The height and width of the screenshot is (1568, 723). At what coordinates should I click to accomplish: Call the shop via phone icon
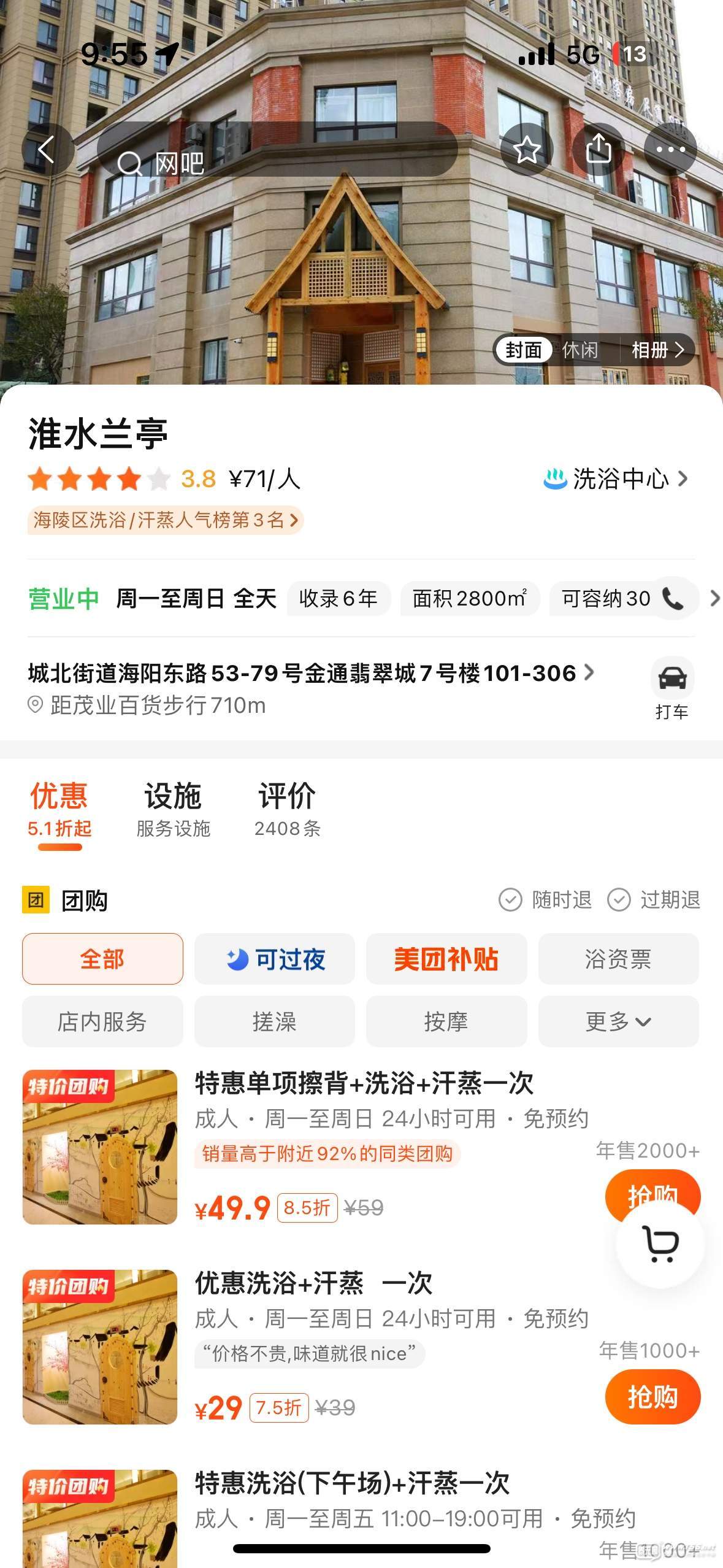coord(673,599)
